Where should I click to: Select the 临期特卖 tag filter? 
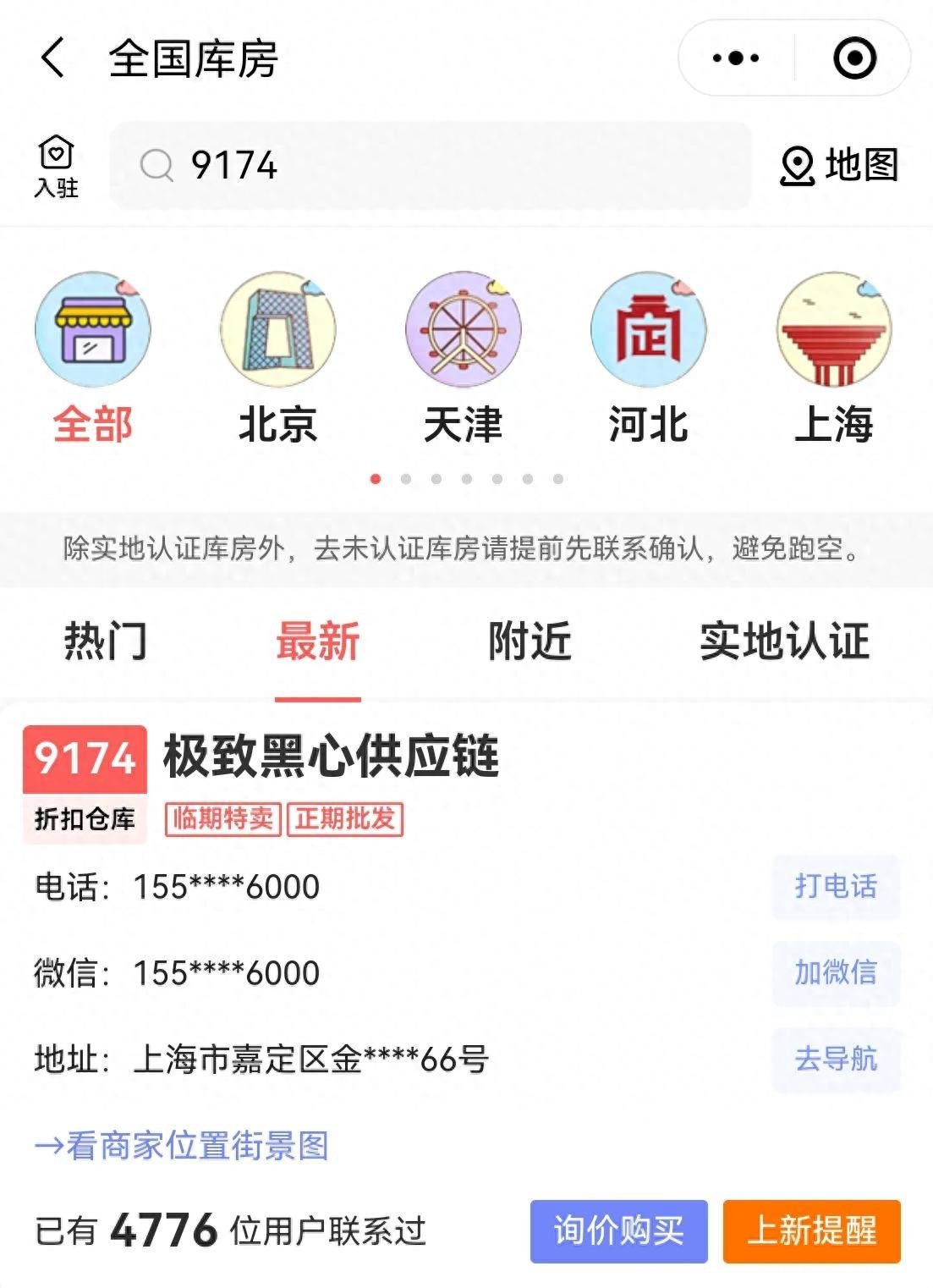pos(223,818)
